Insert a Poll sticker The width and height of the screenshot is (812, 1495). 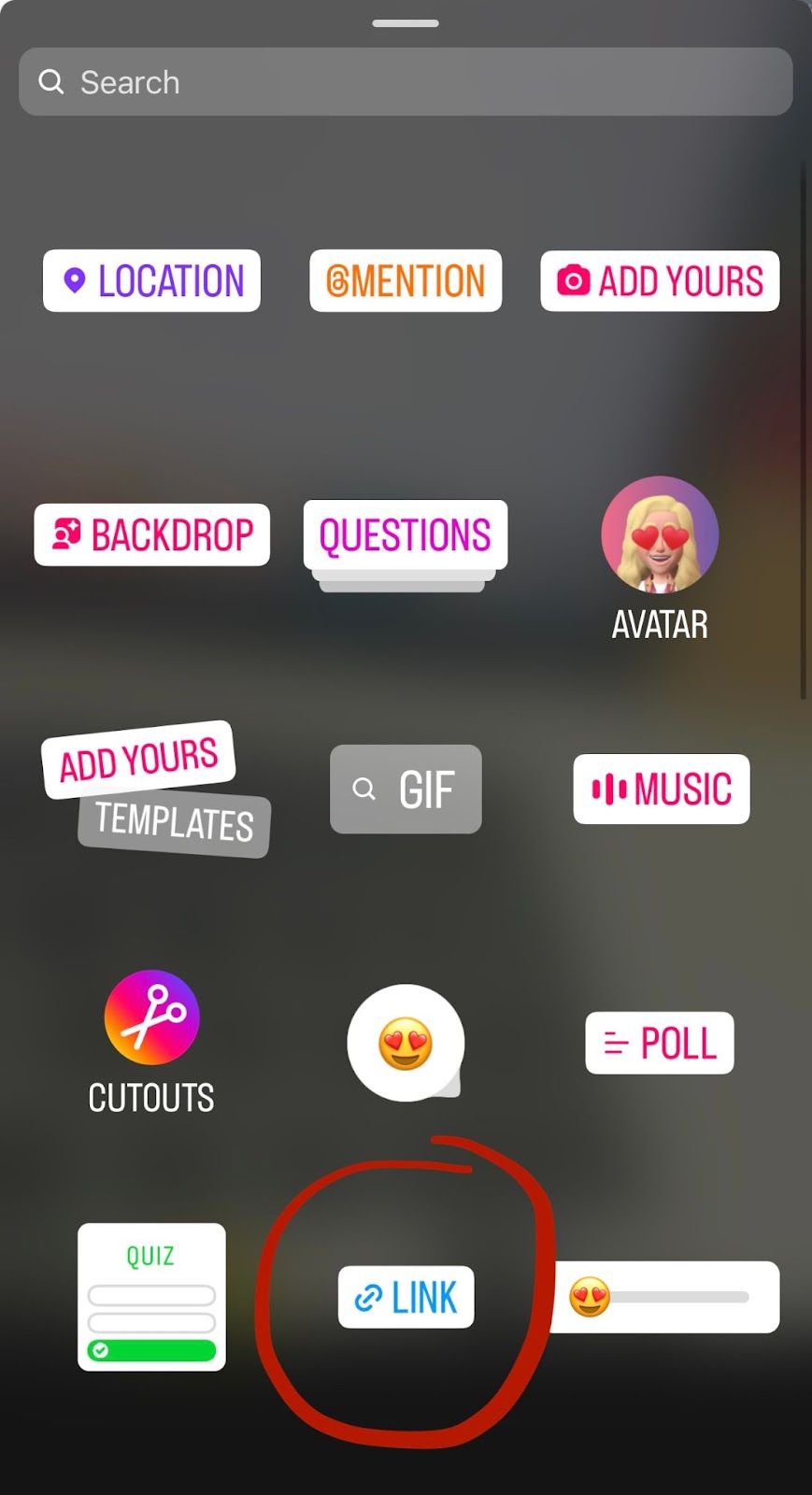[x=660, y=1043]
